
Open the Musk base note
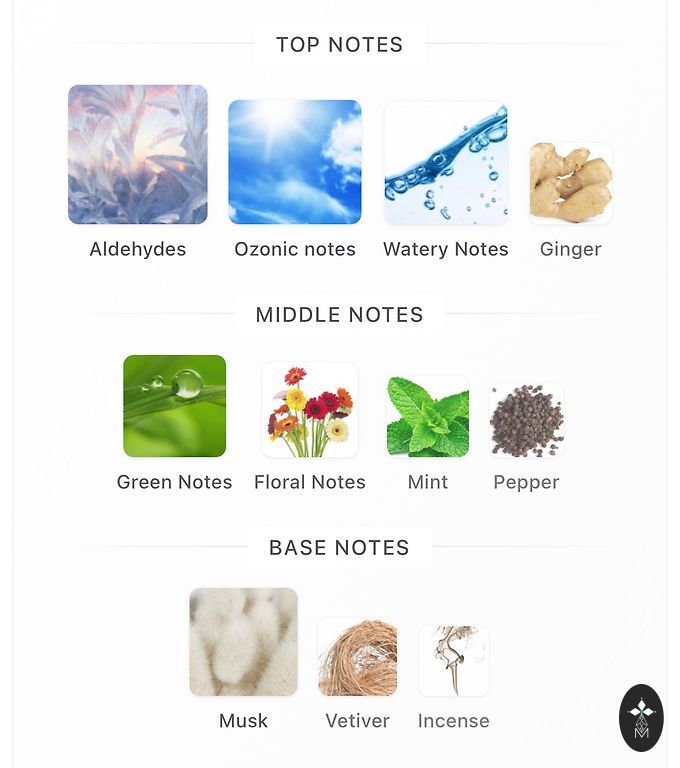click(x=244, y=642)
